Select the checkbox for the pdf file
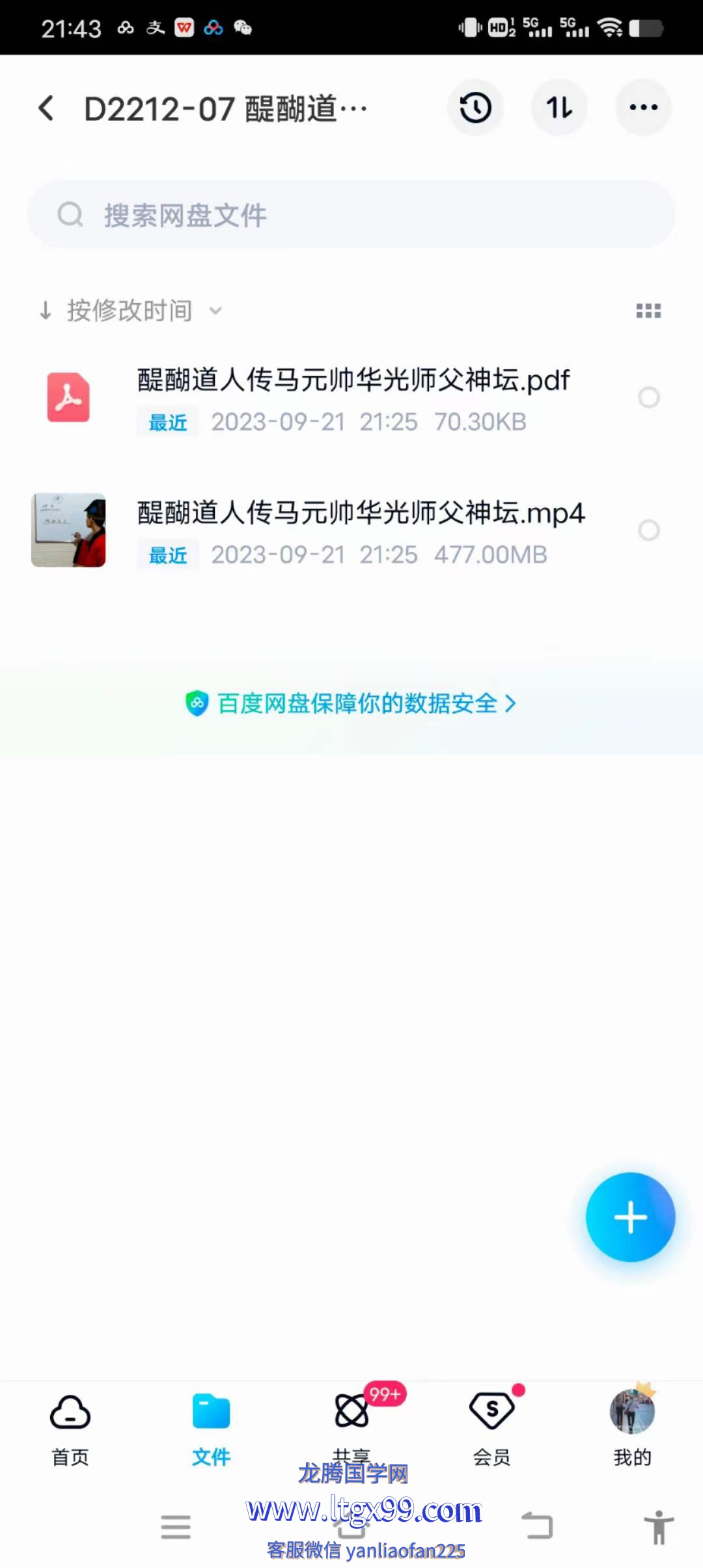The image size is (703, 1568). 648,397
